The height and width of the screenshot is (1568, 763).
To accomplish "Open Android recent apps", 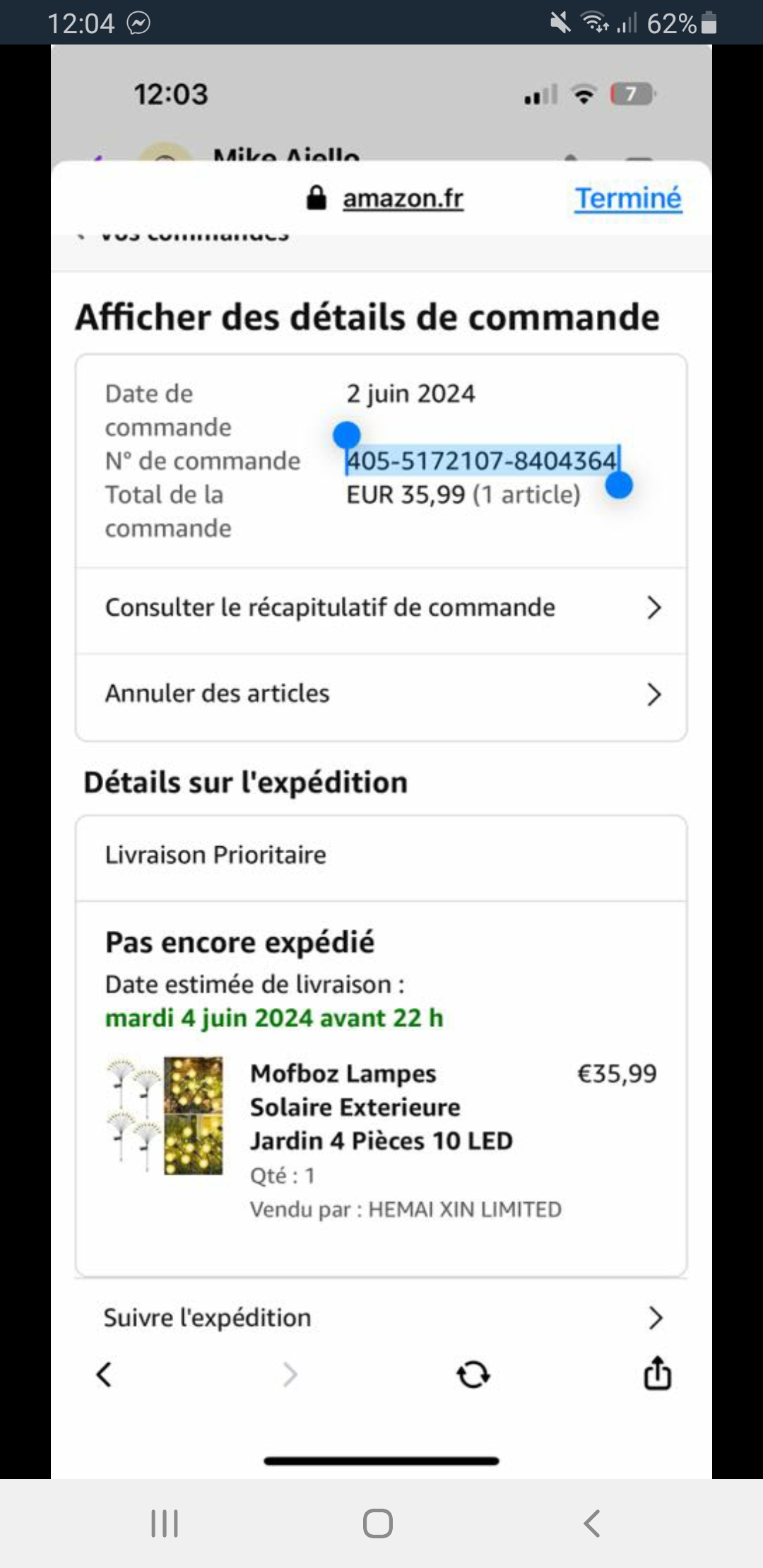I will [165, 1524].
